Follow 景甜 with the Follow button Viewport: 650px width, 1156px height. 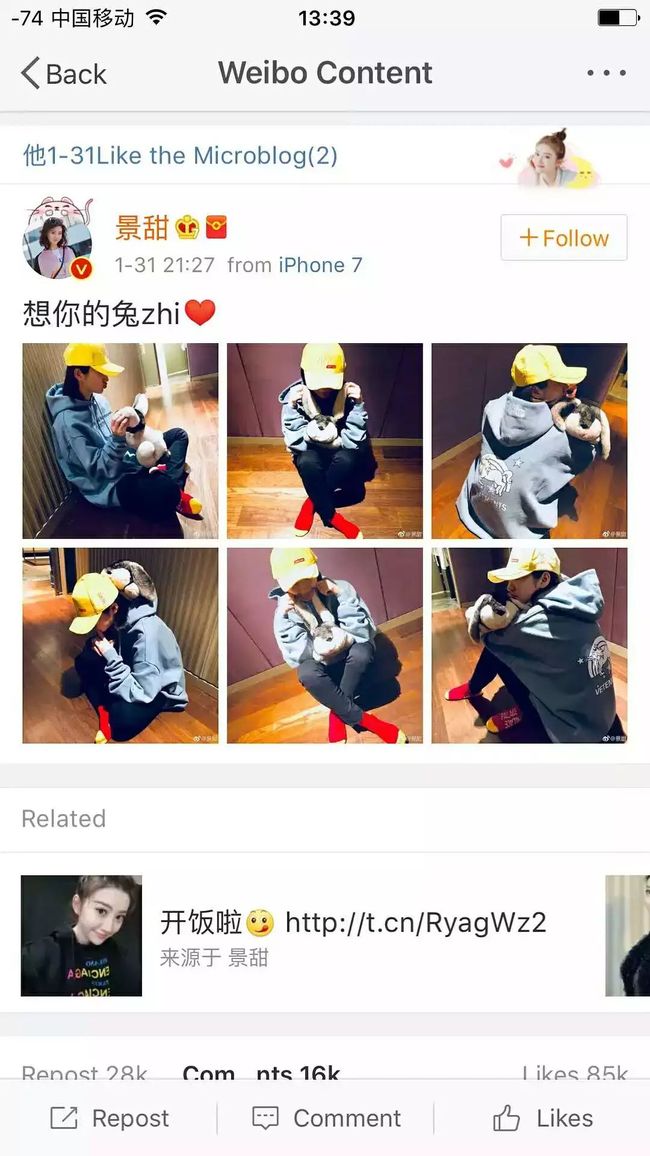(564, 237)
